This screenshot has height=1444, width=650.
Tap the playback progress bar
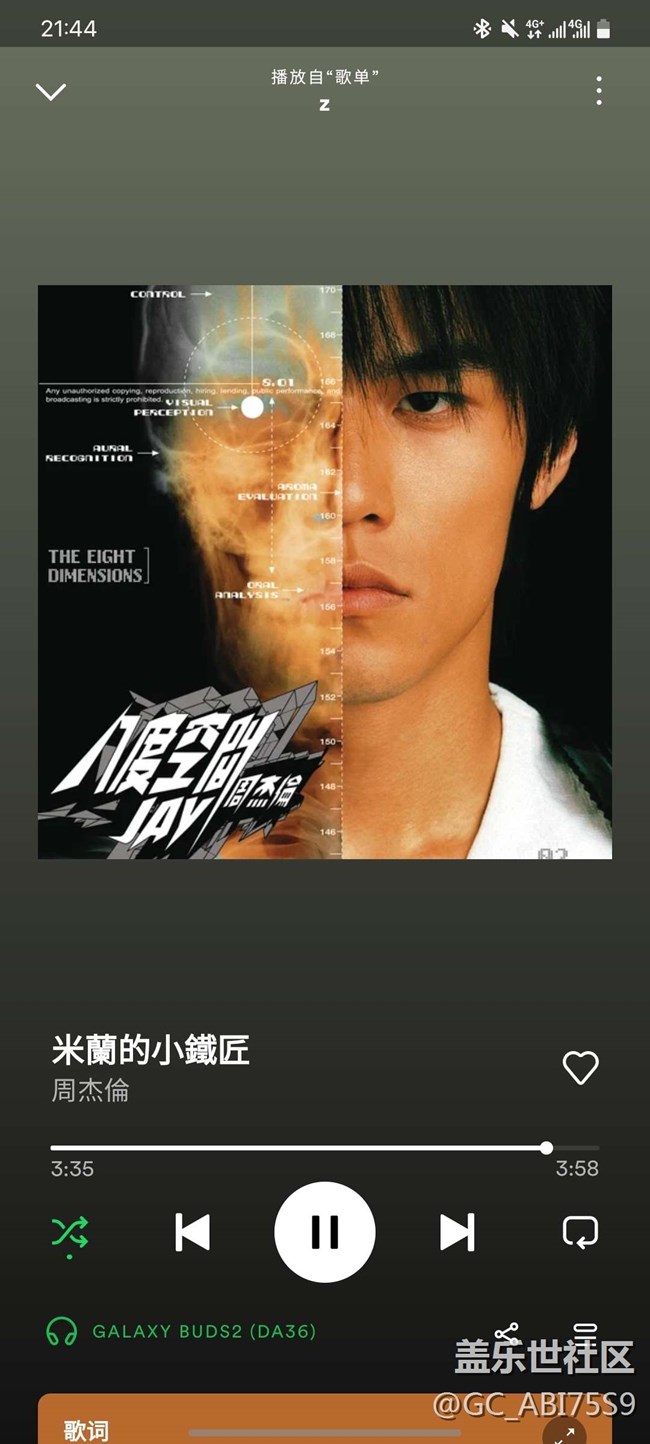[x=300, y=1147]
